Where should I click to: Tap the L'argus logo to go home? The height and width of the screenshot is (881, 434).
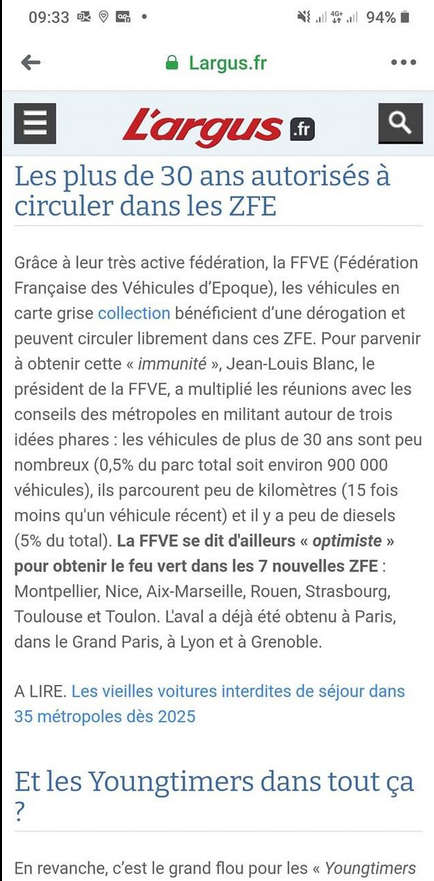(219, 126)
